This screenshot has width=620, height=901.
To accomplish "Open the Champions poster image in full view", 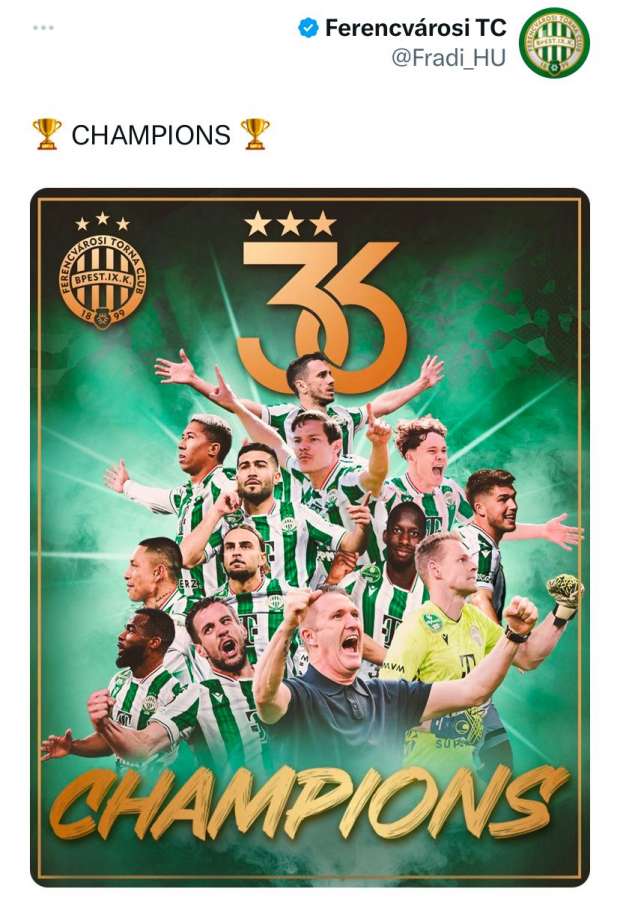I will (x=309, y=537).
